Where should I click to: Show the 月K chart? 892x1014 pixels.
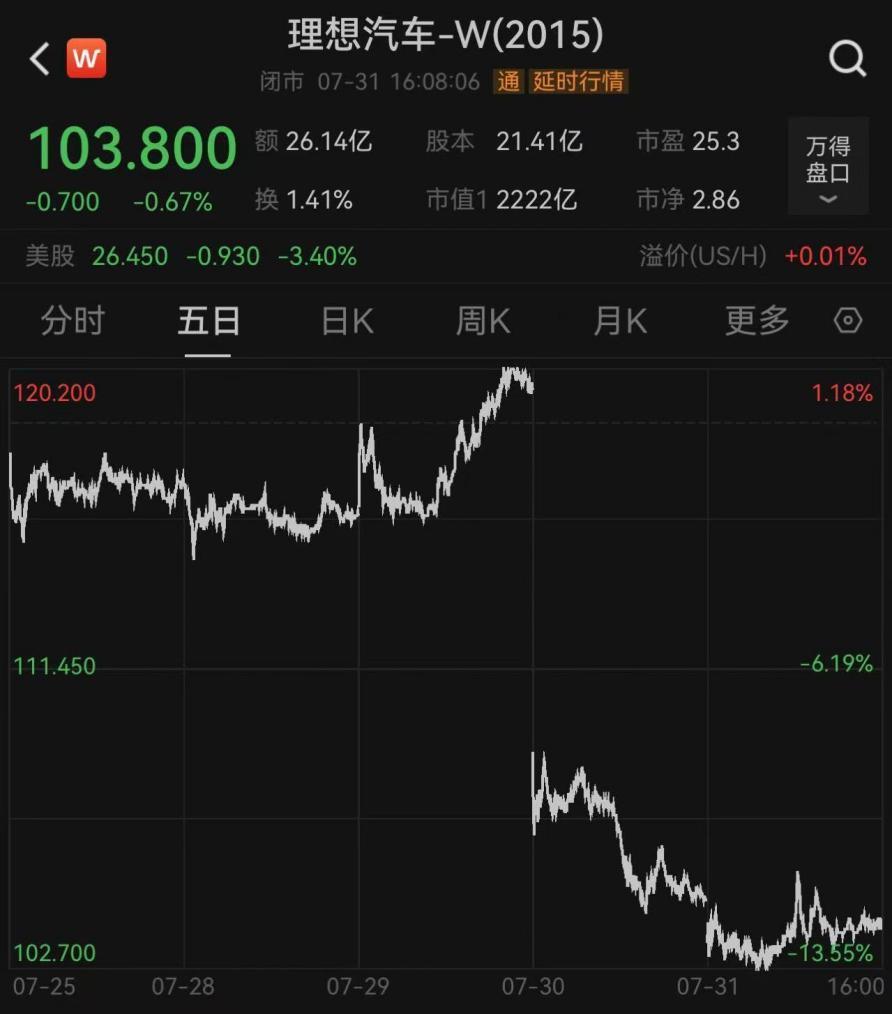coord(620,321)
